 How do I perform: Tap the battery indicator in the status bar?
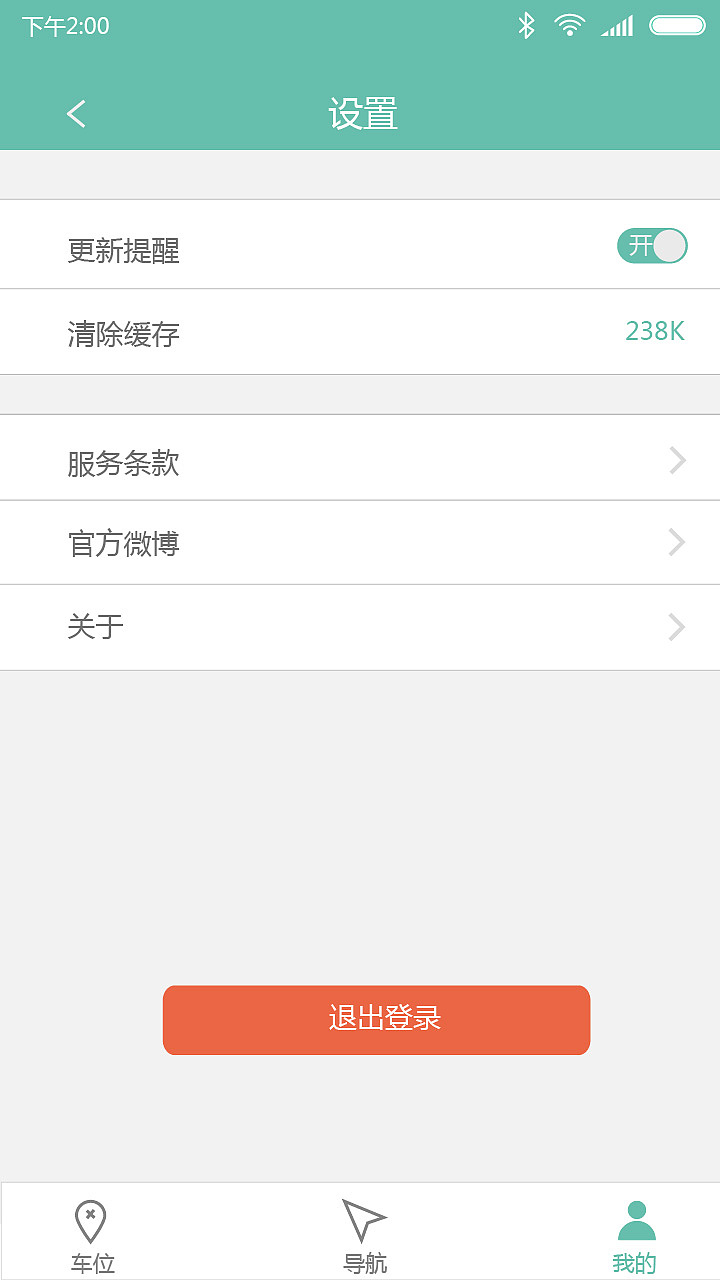[676, 25]
